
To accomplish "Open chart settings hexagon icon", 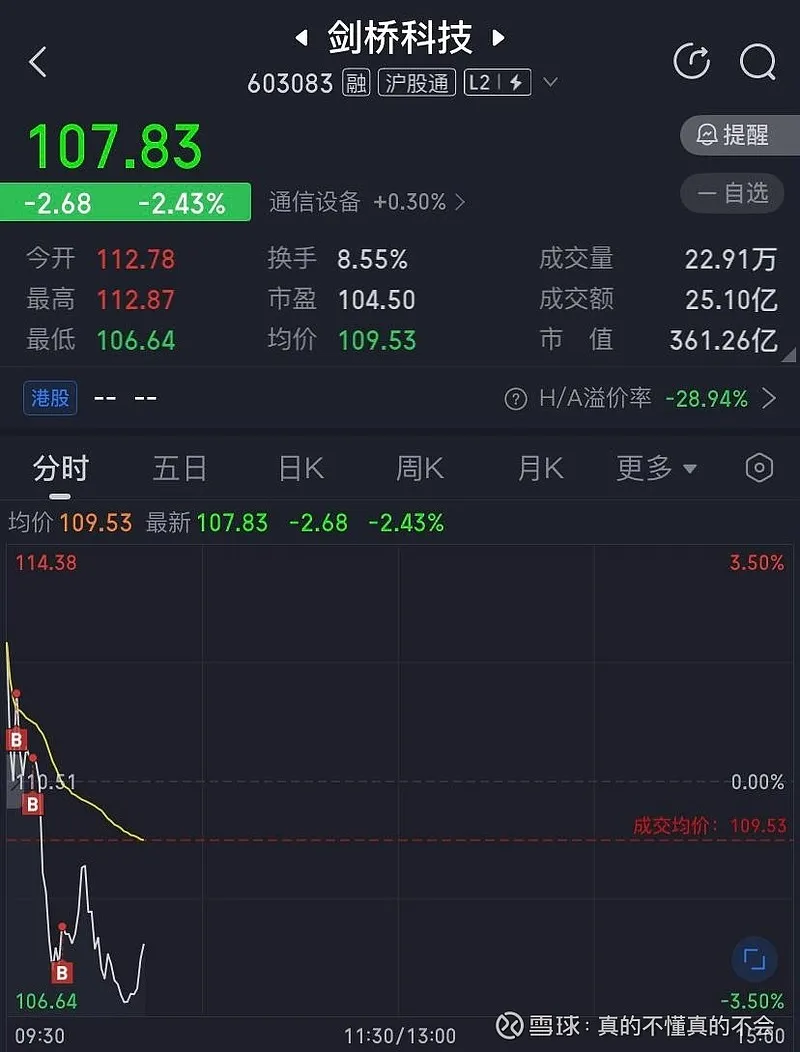I will click(760, 468).
